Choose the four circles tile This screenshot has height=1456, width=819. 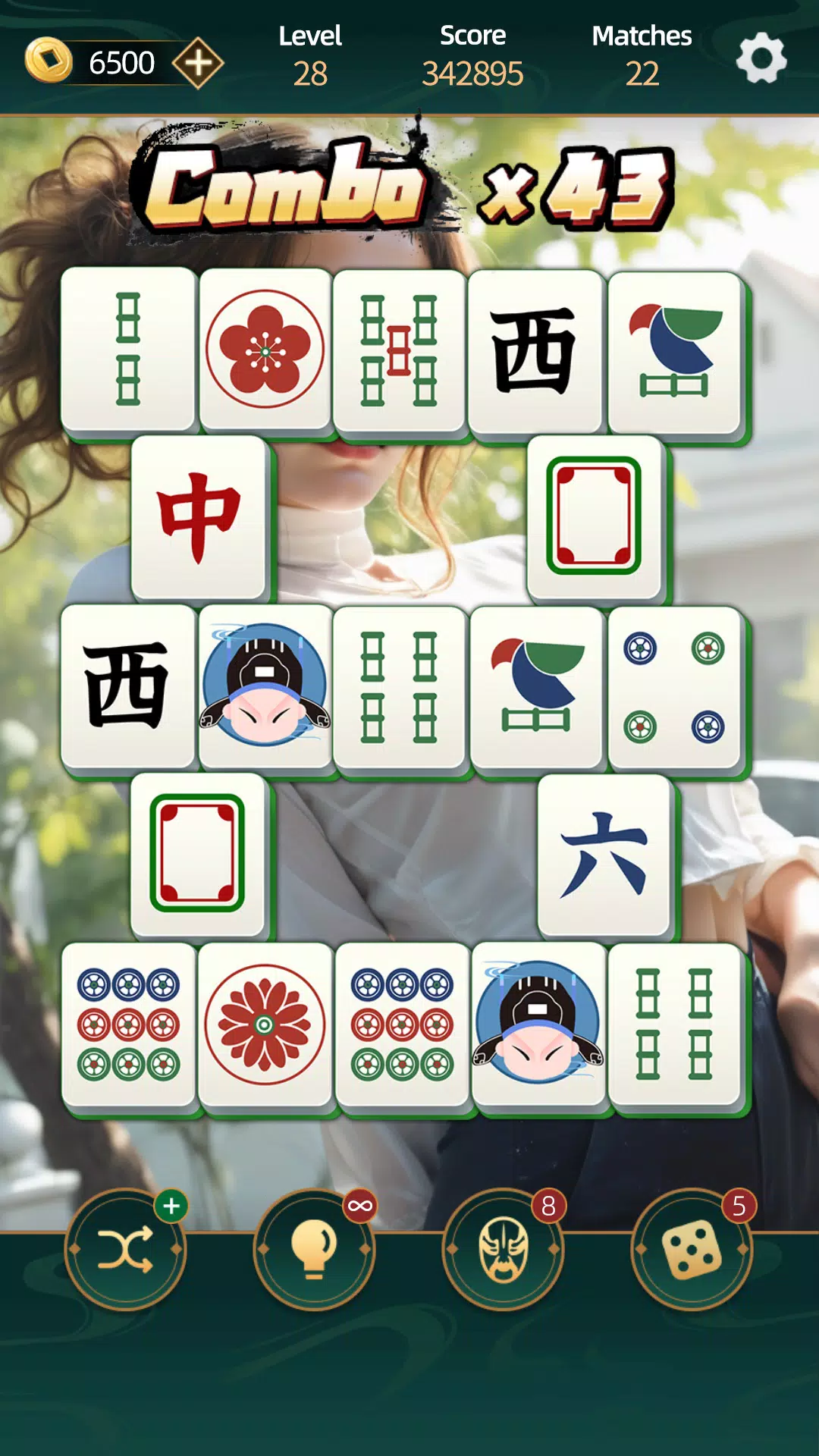coord(674,688)
